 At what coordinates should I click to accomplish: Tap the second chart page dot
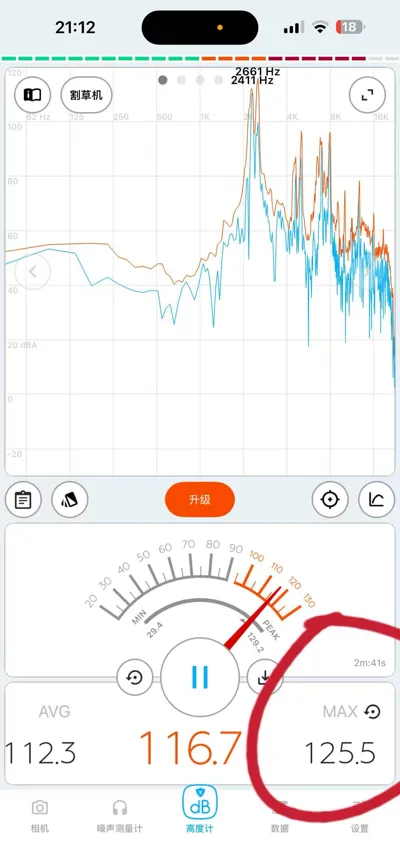pos(181,80)
